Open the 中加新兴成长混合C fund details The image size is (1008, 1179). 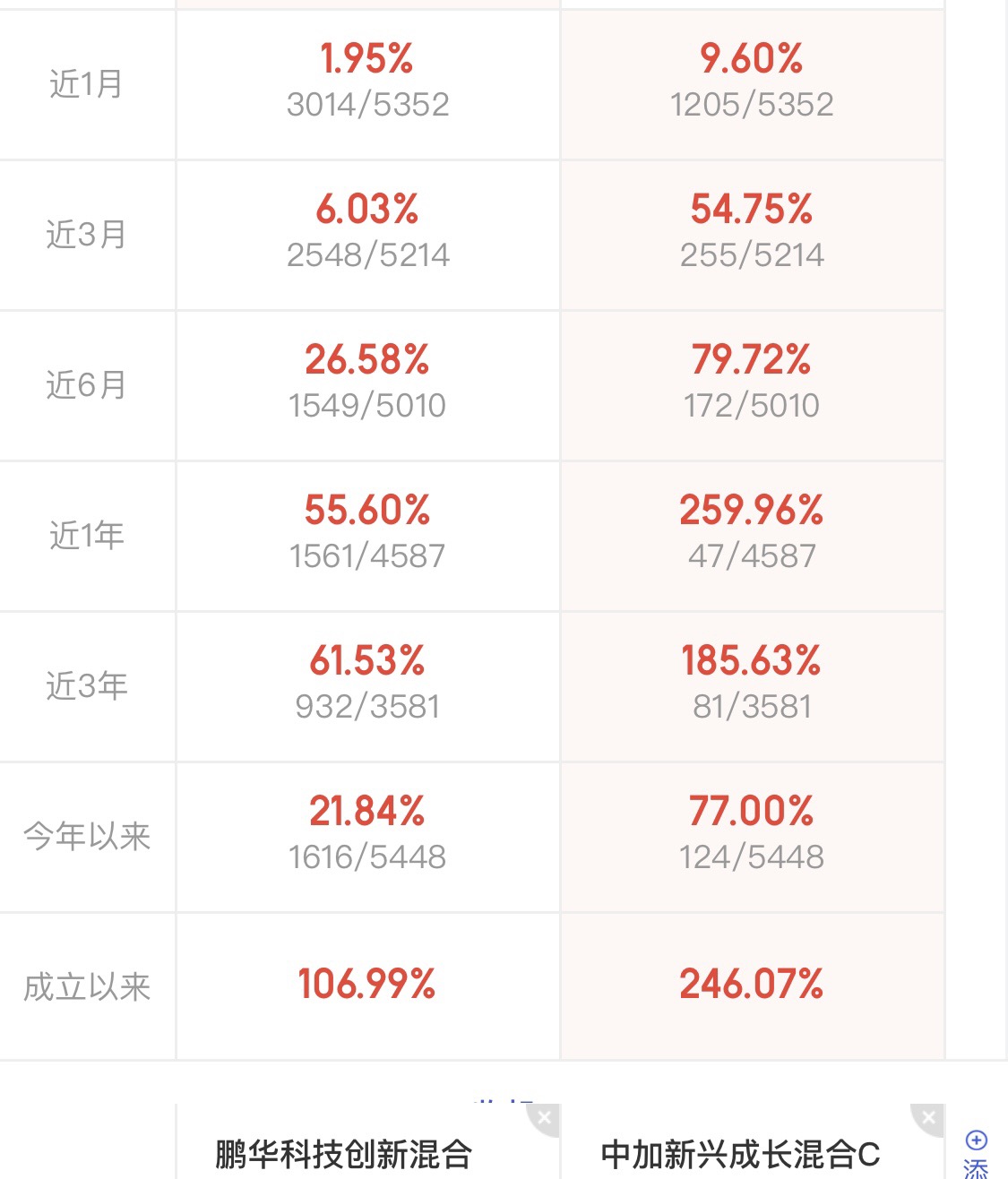point(740,1154)
